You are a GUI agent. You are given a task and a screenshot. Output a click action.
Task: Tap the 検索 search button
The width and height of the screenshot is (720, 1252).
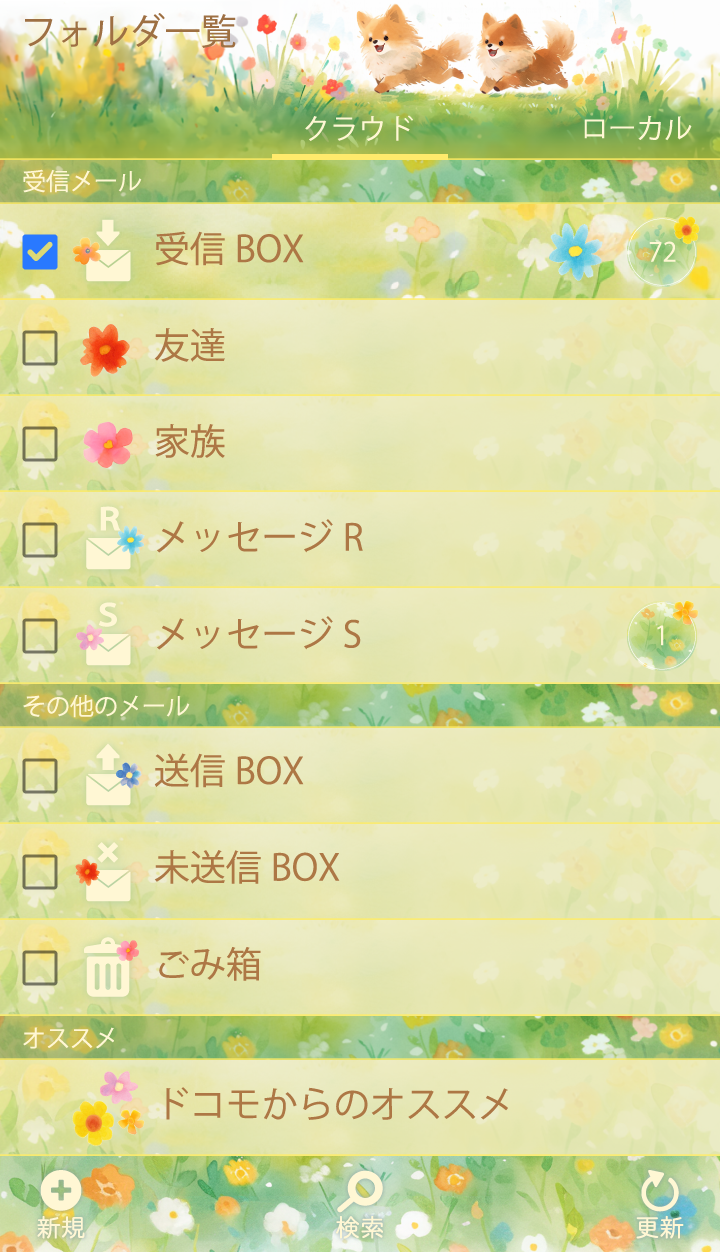360,1205
